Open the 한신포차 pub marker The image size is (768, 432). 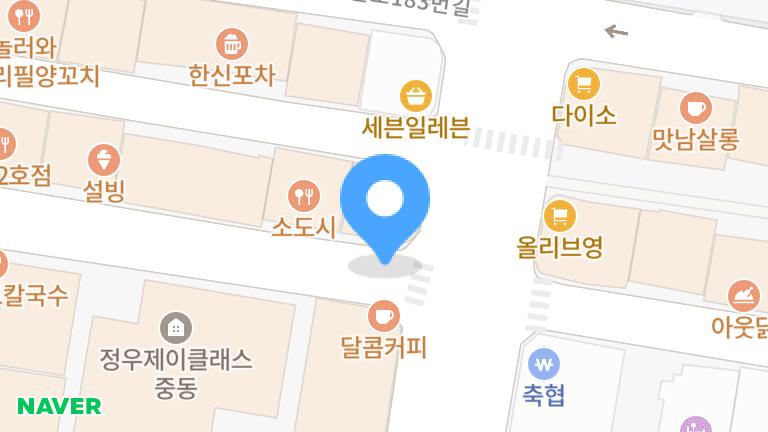pos(231,44)
